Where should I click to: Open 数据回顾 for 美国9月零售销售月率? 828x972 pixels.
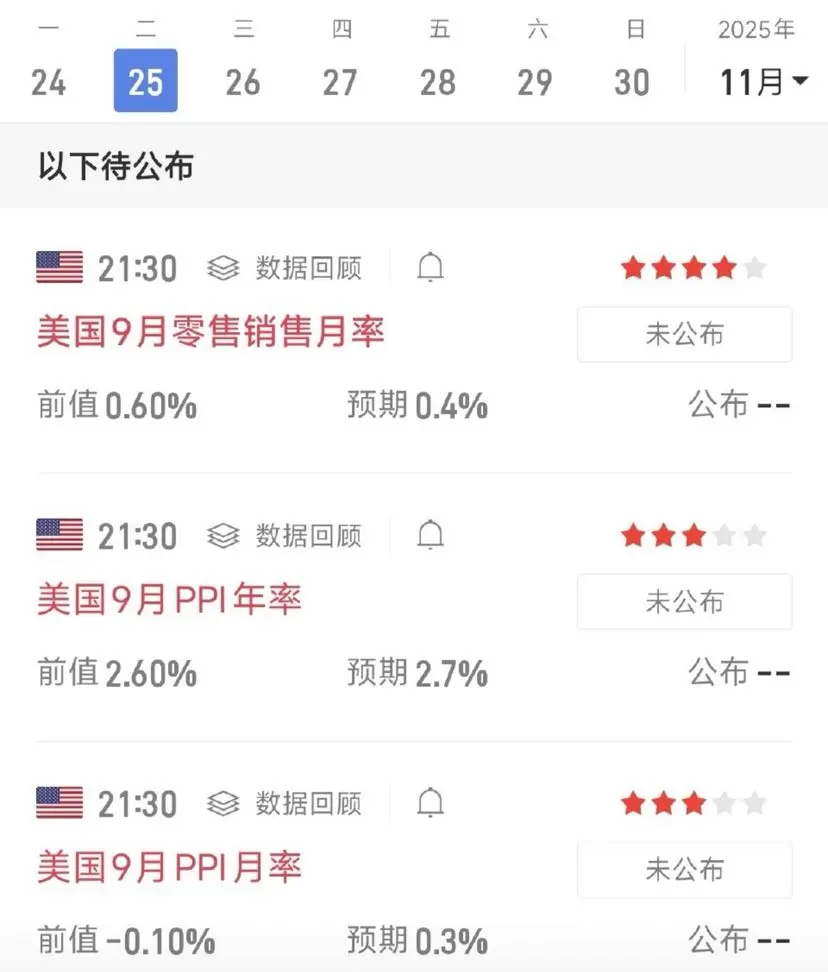285,268
